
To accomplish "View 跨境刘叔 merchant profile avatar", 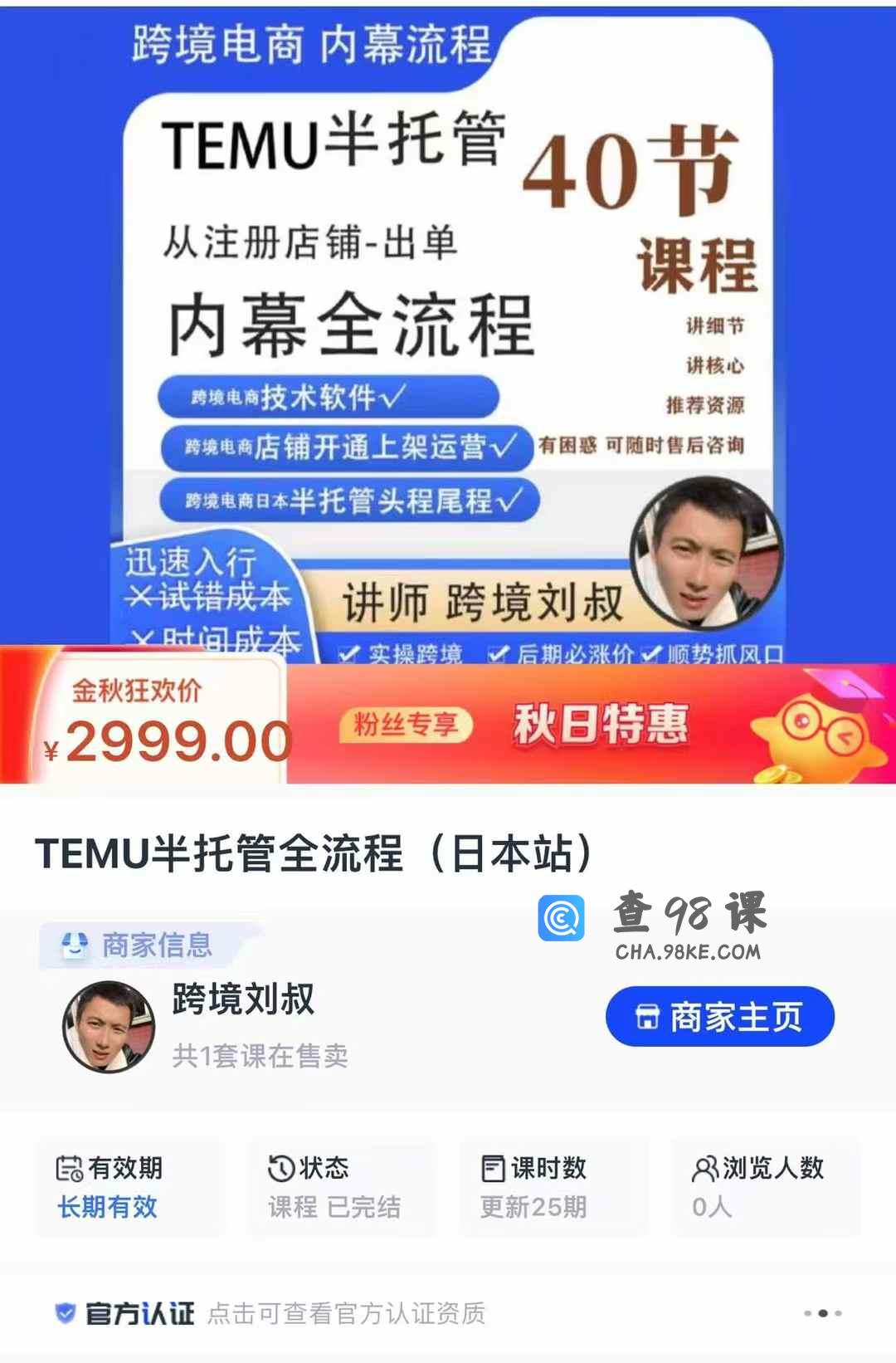I will tap(109, 1027).
